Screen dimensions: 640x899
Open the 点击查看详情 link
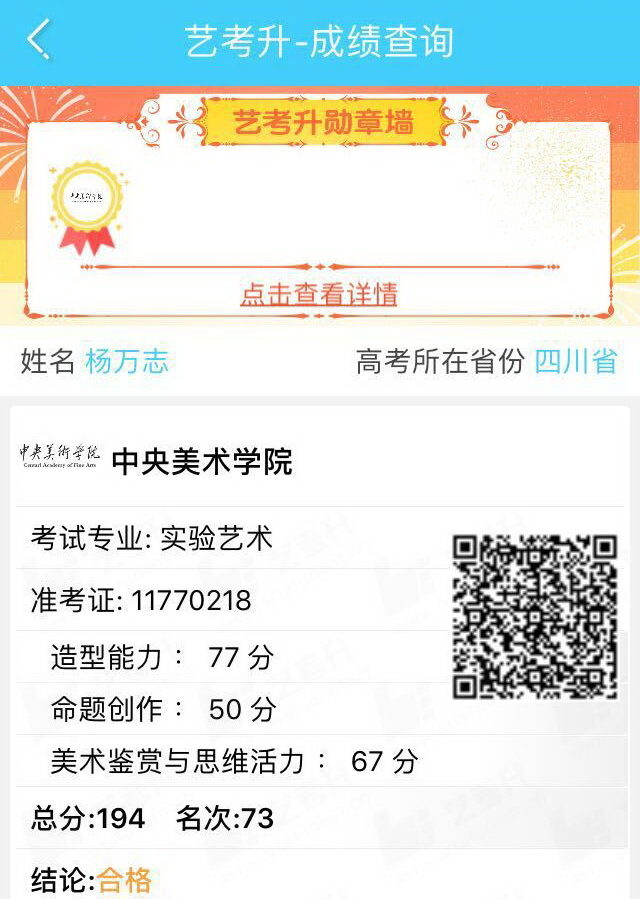click(319, 294)
